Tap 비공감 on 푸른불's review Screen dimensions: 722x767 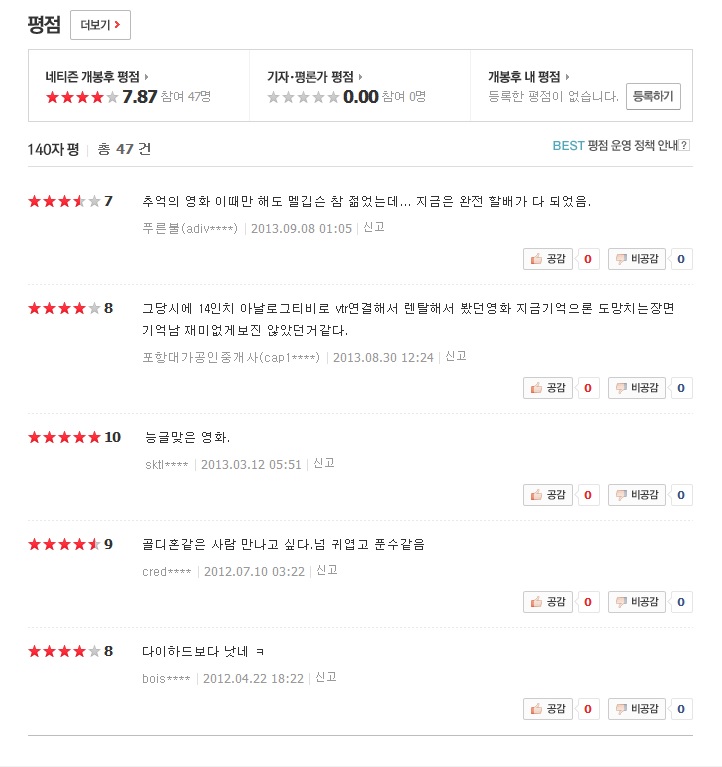tap(636, 259)
